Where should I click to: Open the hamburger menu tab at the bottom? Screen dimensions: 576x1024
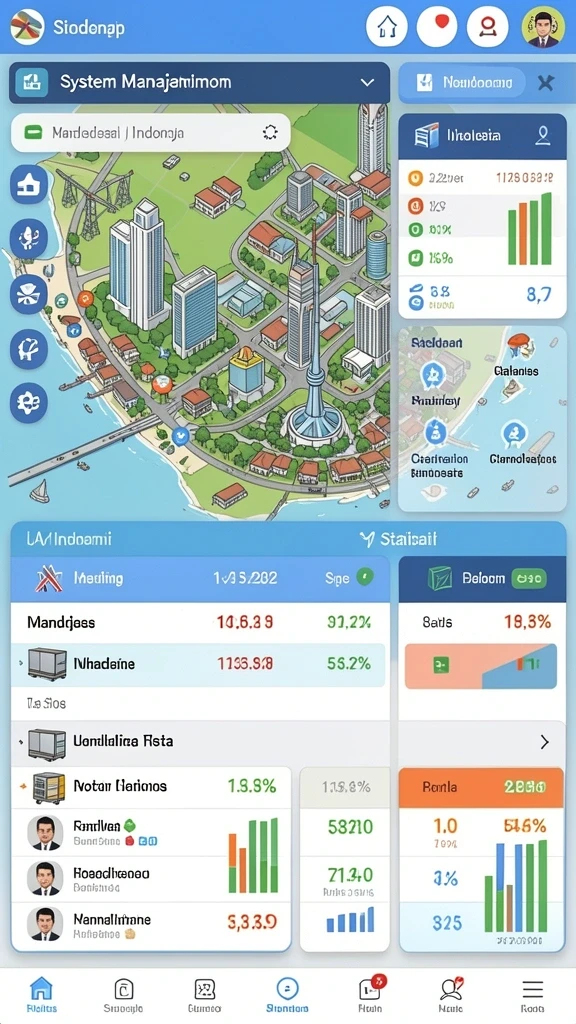tap(533, 995)
